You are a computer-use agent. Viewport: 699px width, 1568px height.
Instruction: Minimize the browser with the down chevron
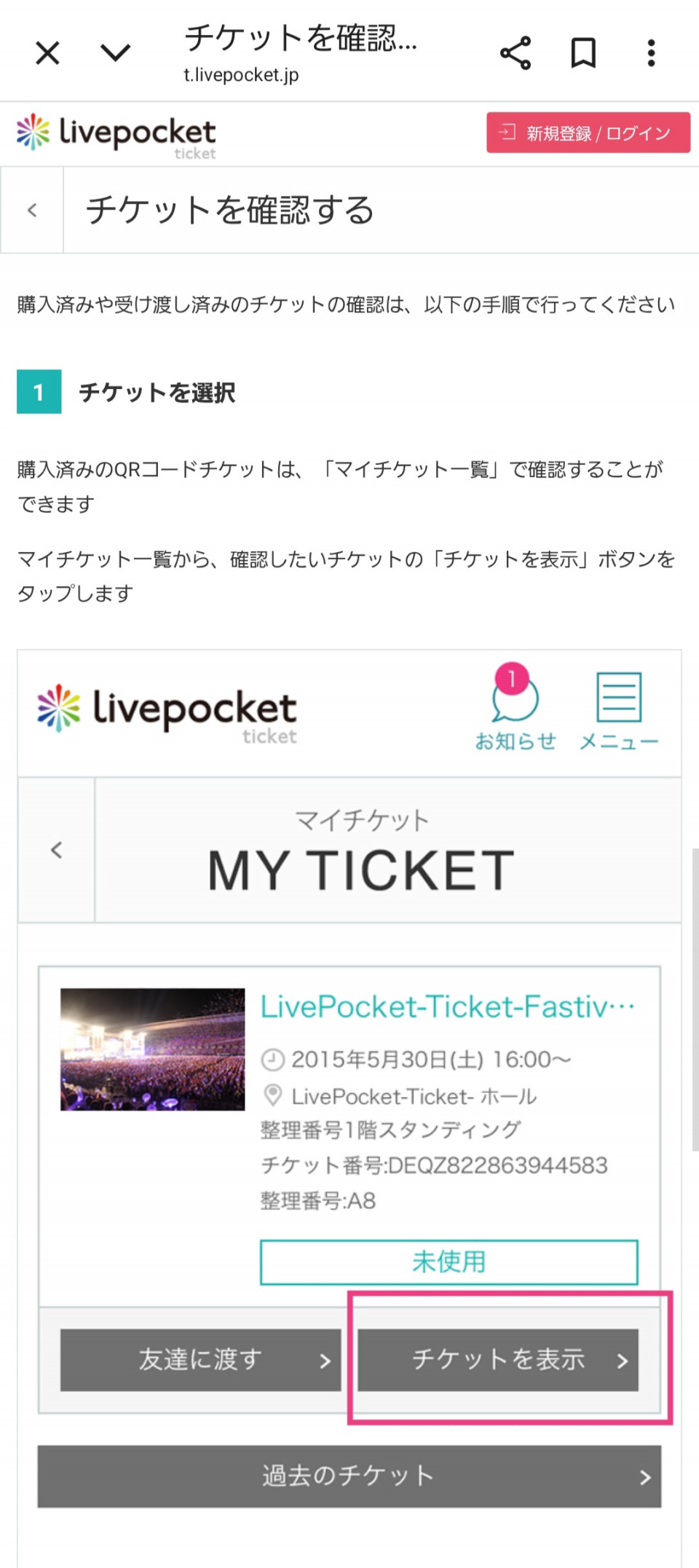tap(115, 53)
